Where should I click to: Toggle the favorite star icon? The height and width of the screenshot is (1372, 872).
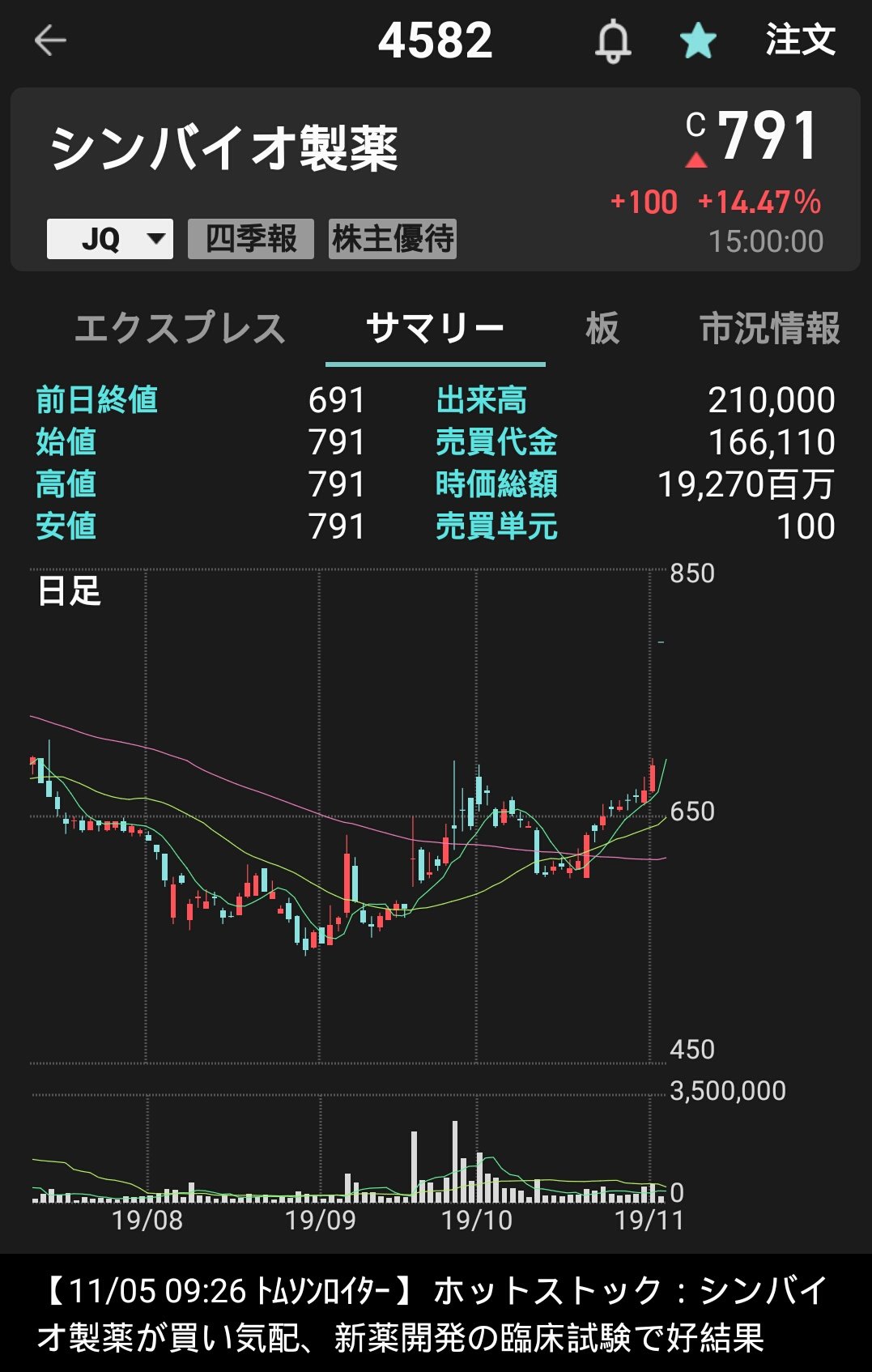coord(698,40)
